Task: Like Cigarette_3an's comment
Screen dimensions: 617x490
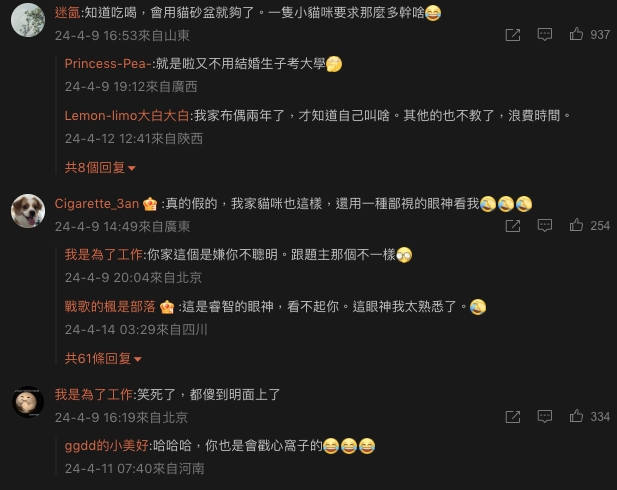Action: click(577, 226)
